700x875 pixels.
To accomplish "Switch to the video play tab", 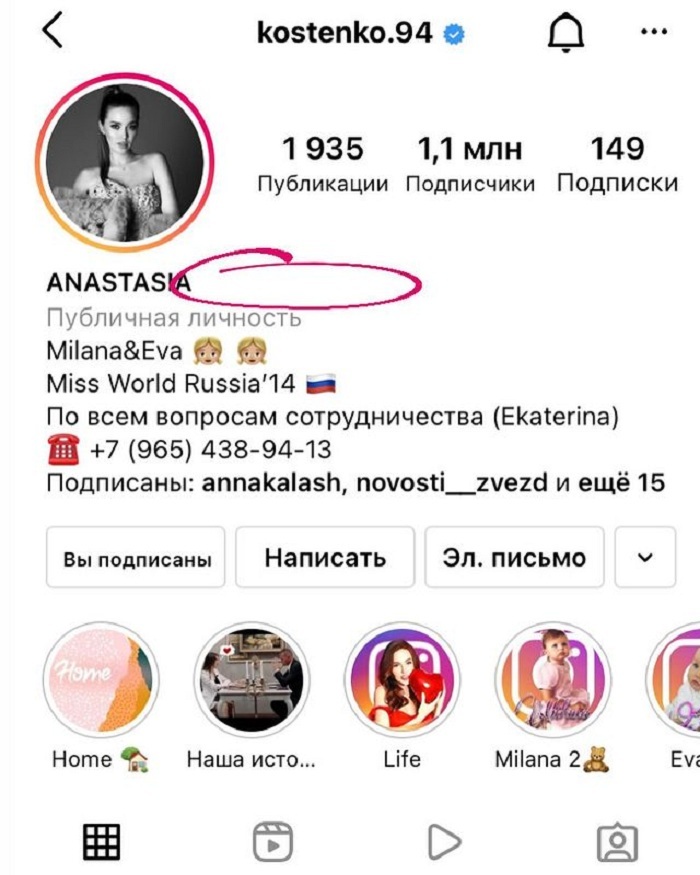I will (x=444, y=842).
